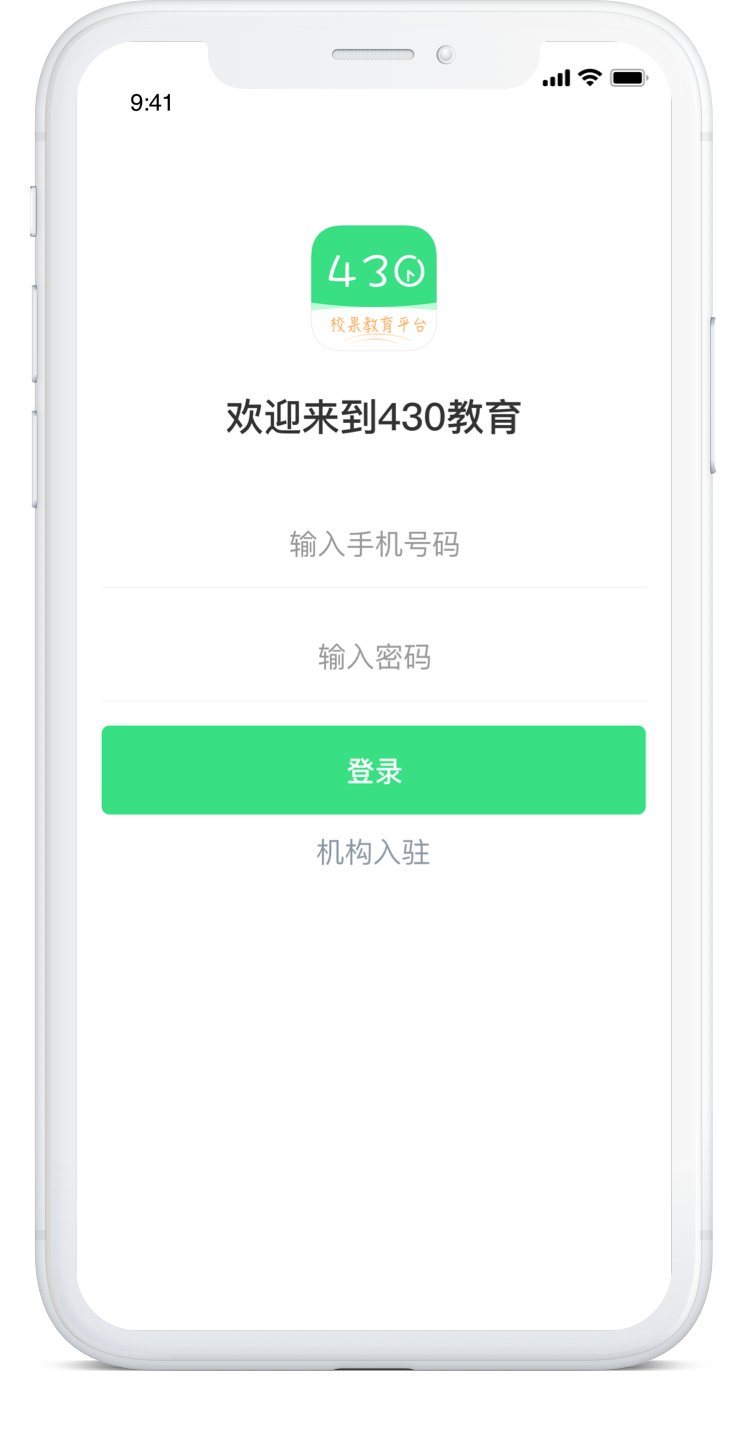Focus the password input field
Viewport: 744px width, 1432px height.
point(374,657)
